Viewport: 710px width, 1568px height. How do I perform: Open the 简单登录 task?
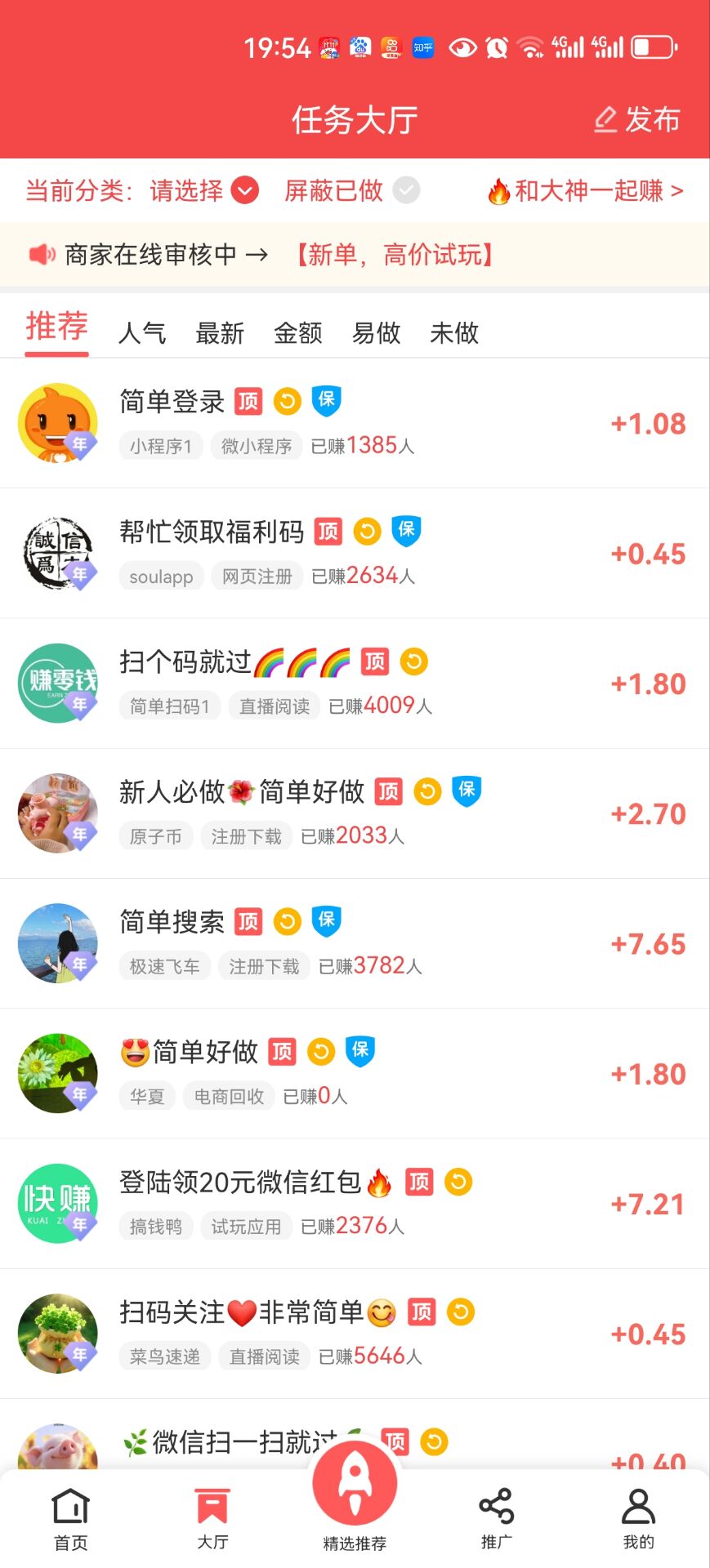tap(351, 423)
